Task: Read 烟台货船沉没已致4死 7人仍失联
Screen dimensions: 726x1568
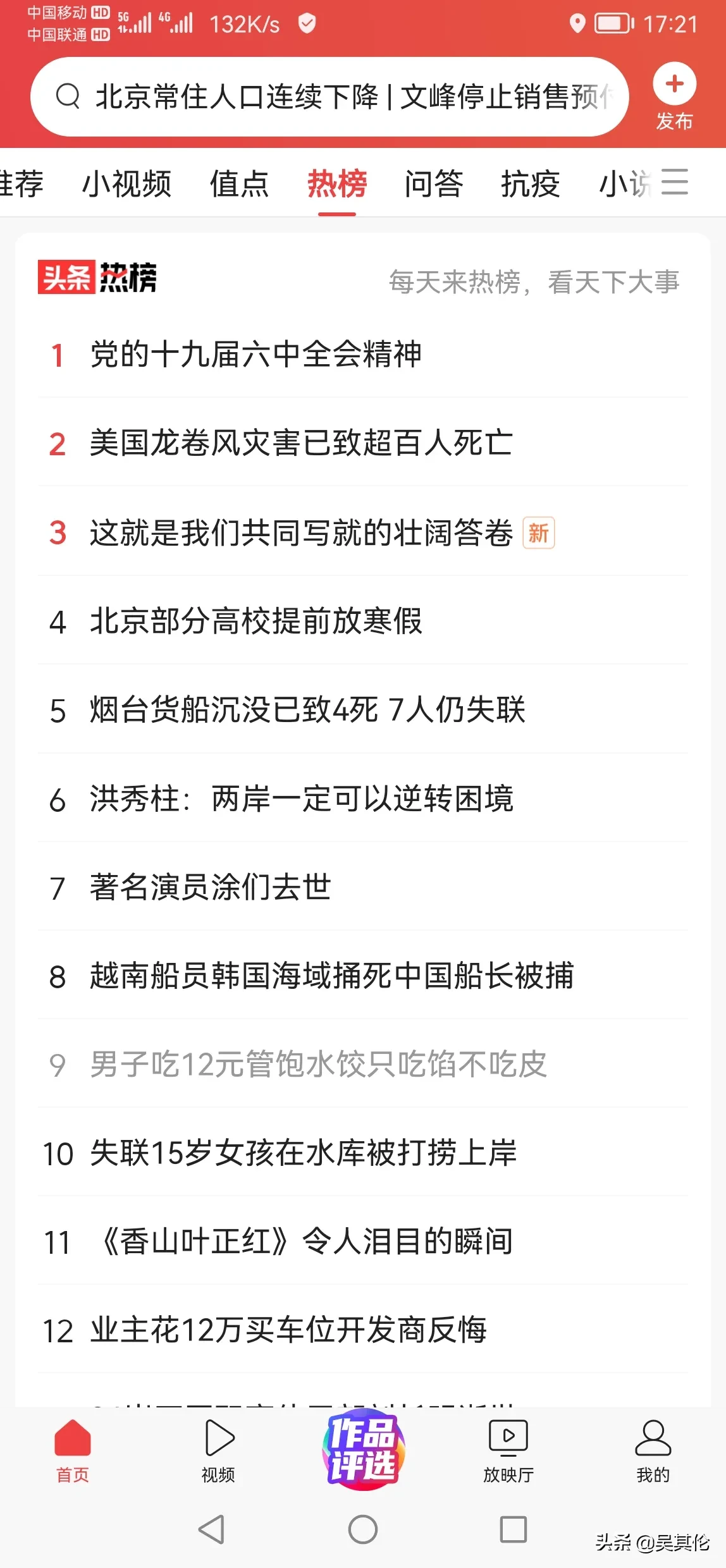Action: coord(307,710)
